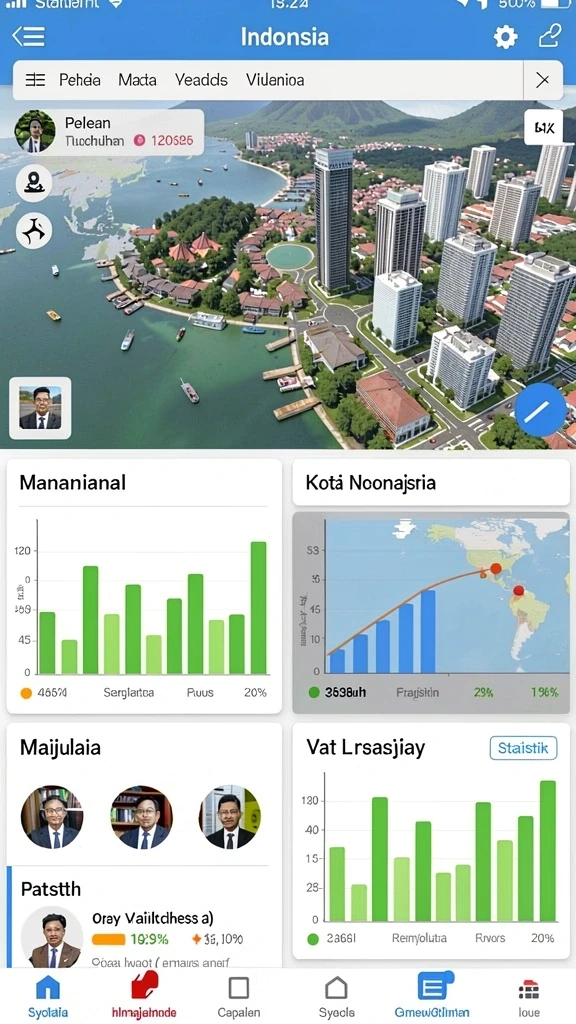Close the filter bar with the X
Image resolution: width=576 pixels, height=1024 pixels.
click(x=543, y=80)
